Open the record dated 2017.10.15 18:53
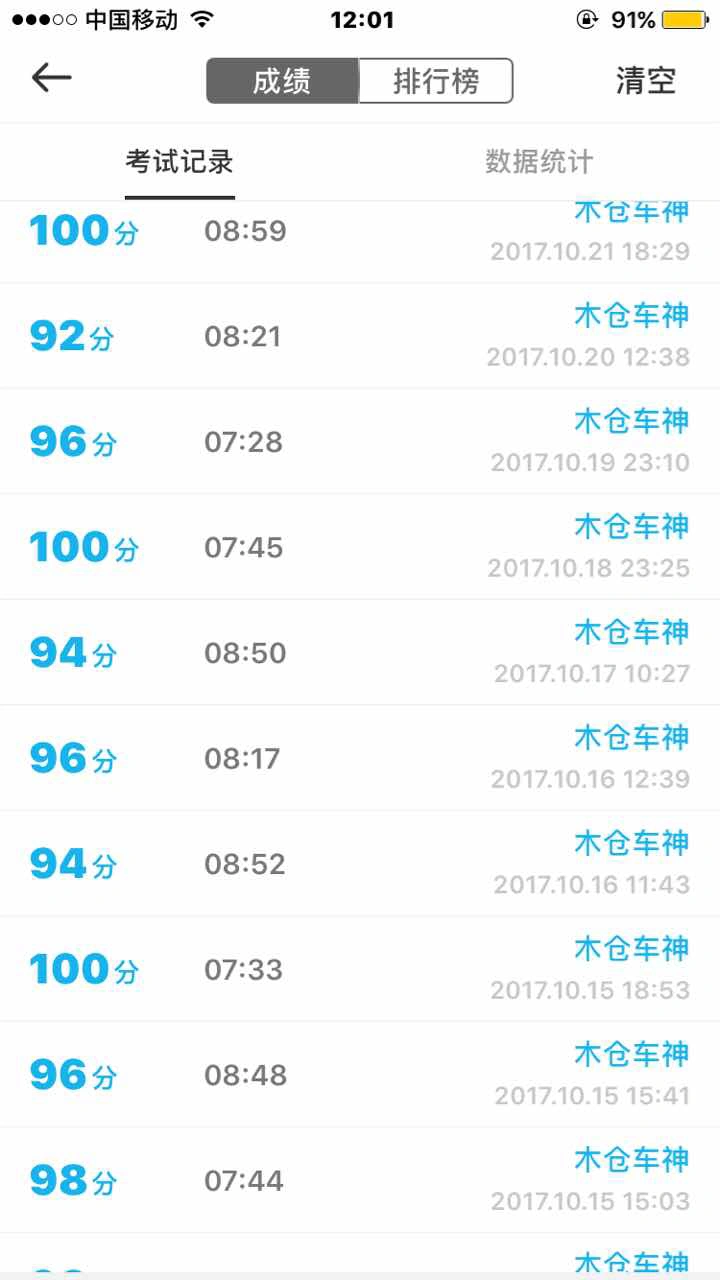 tap(360, 969)
